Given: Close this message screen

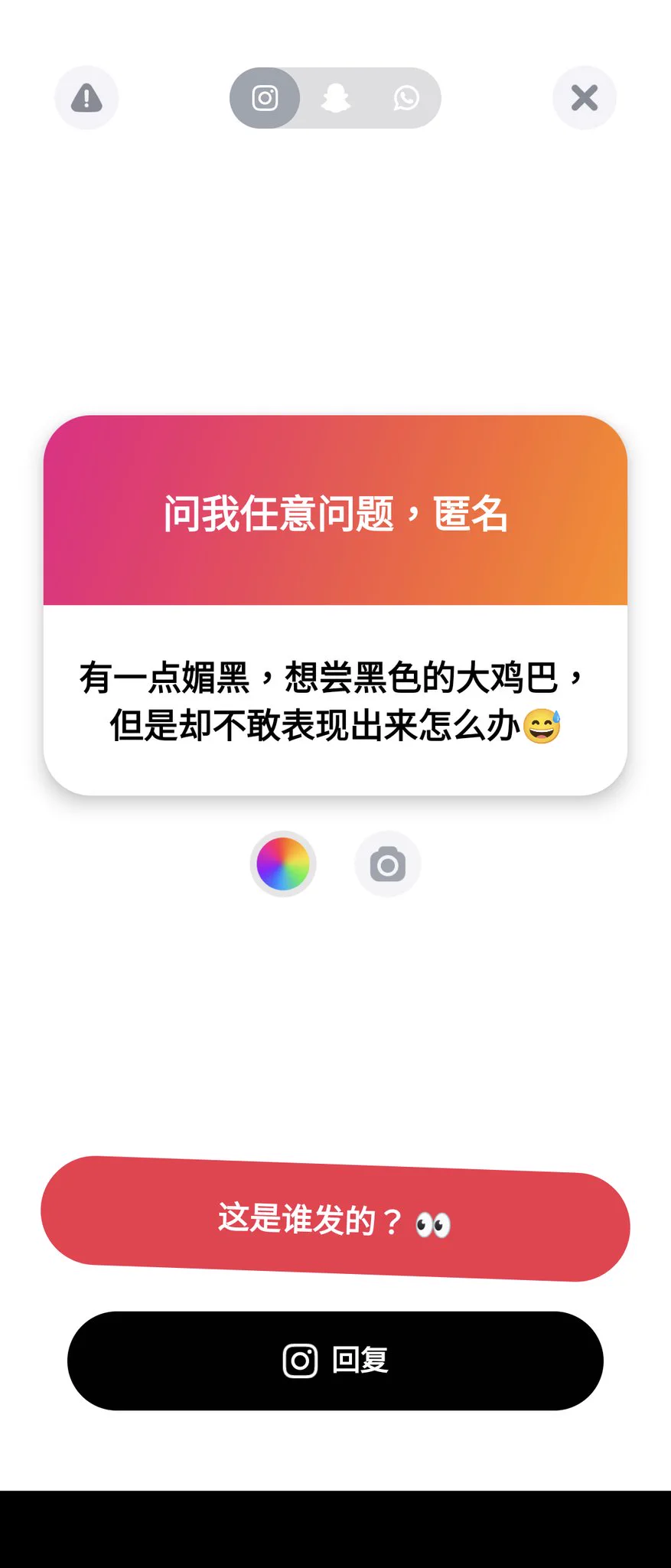Looking at the screenshot, I should [585, 98].
